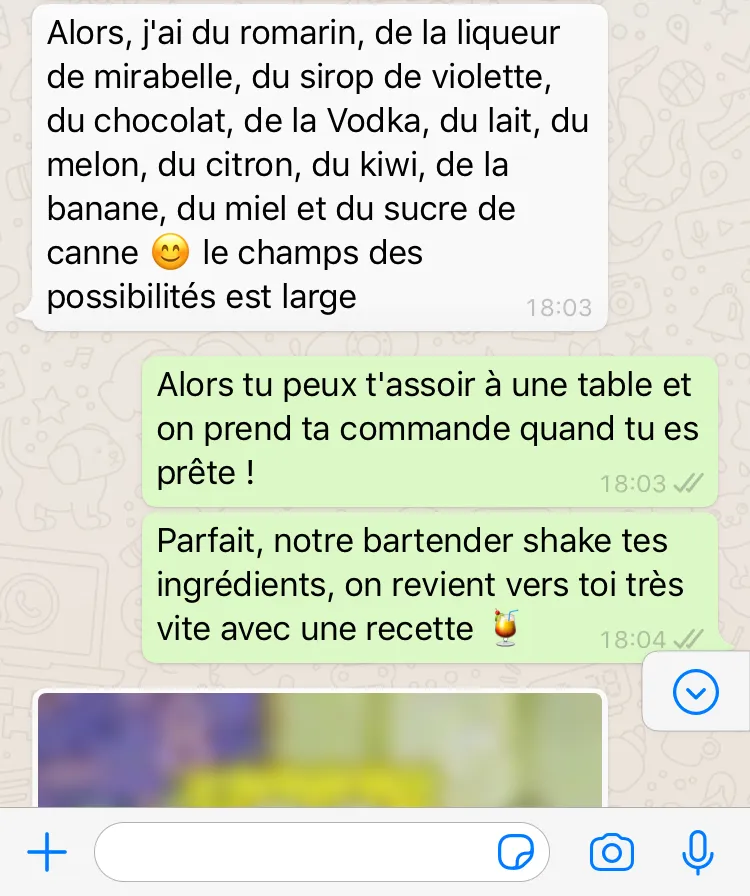Image resolution: width=750 pixels, height=896 pixels.
Task: Open the attachment plus menu
Action: [47, 852]
